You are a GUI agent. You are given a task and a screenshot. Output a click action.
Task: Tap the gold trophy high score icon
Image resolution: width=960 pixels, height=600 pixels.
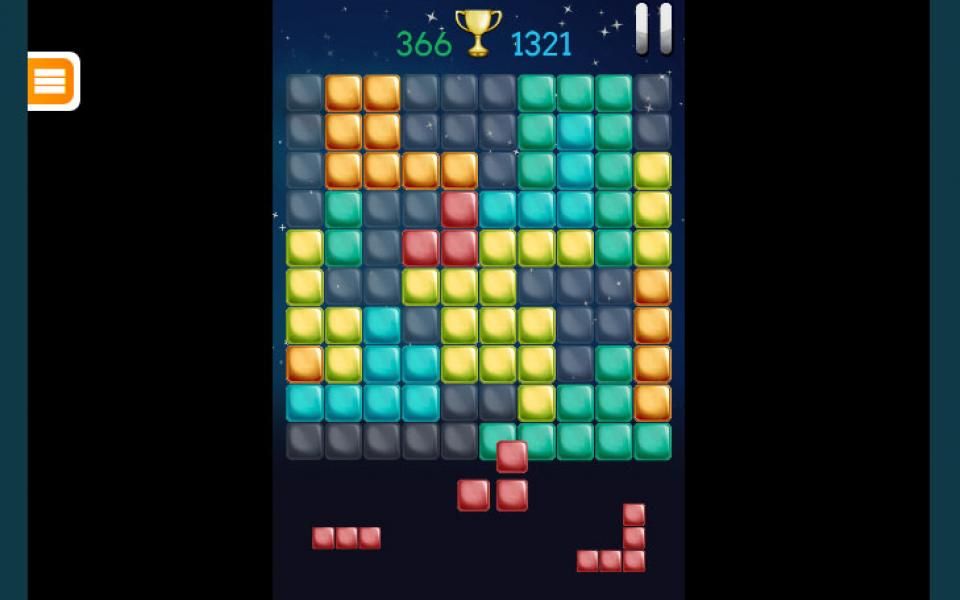(x=478, y=33)
